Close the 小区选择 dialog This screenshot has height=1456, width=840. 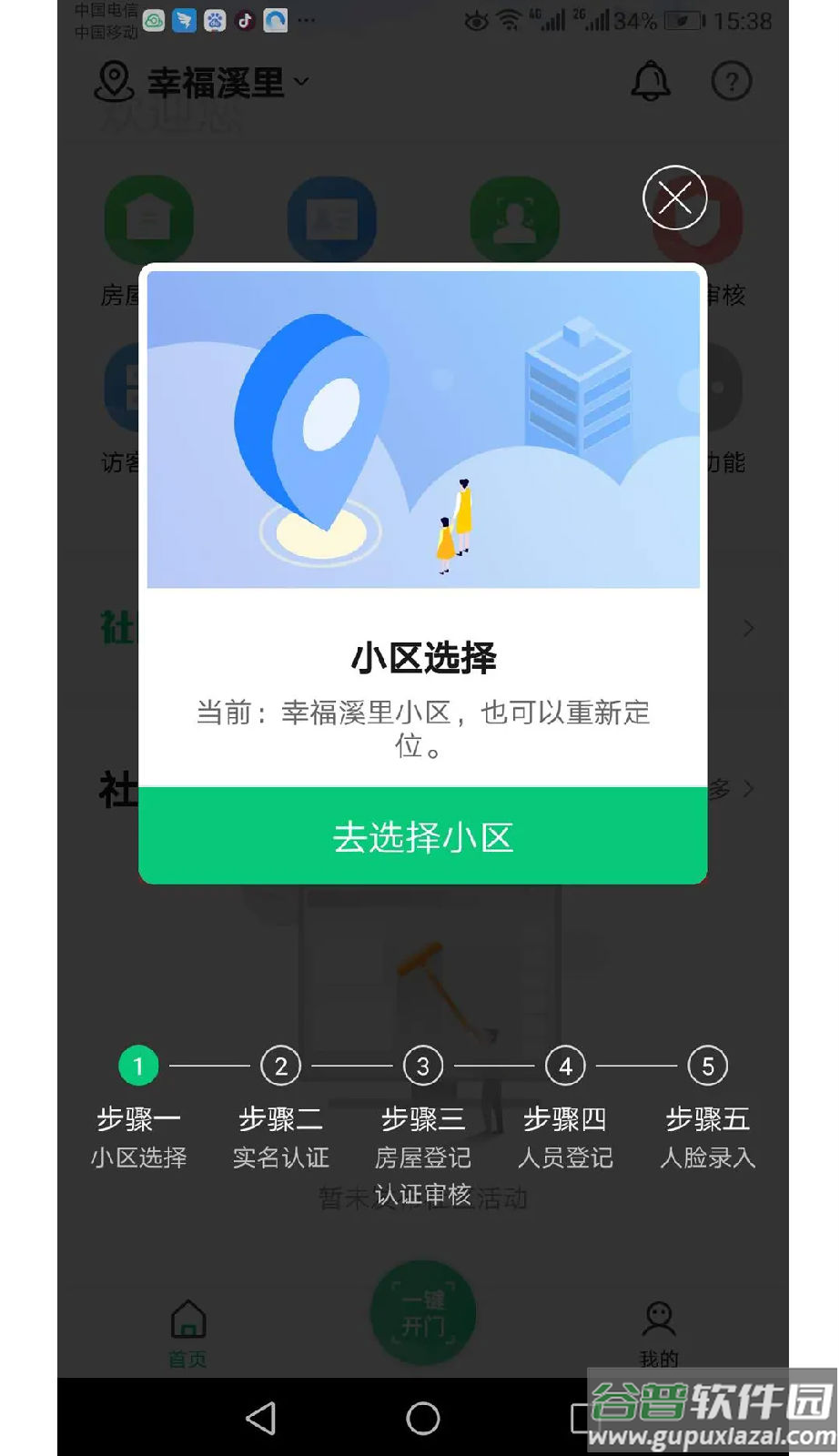[x=674, y=197]
